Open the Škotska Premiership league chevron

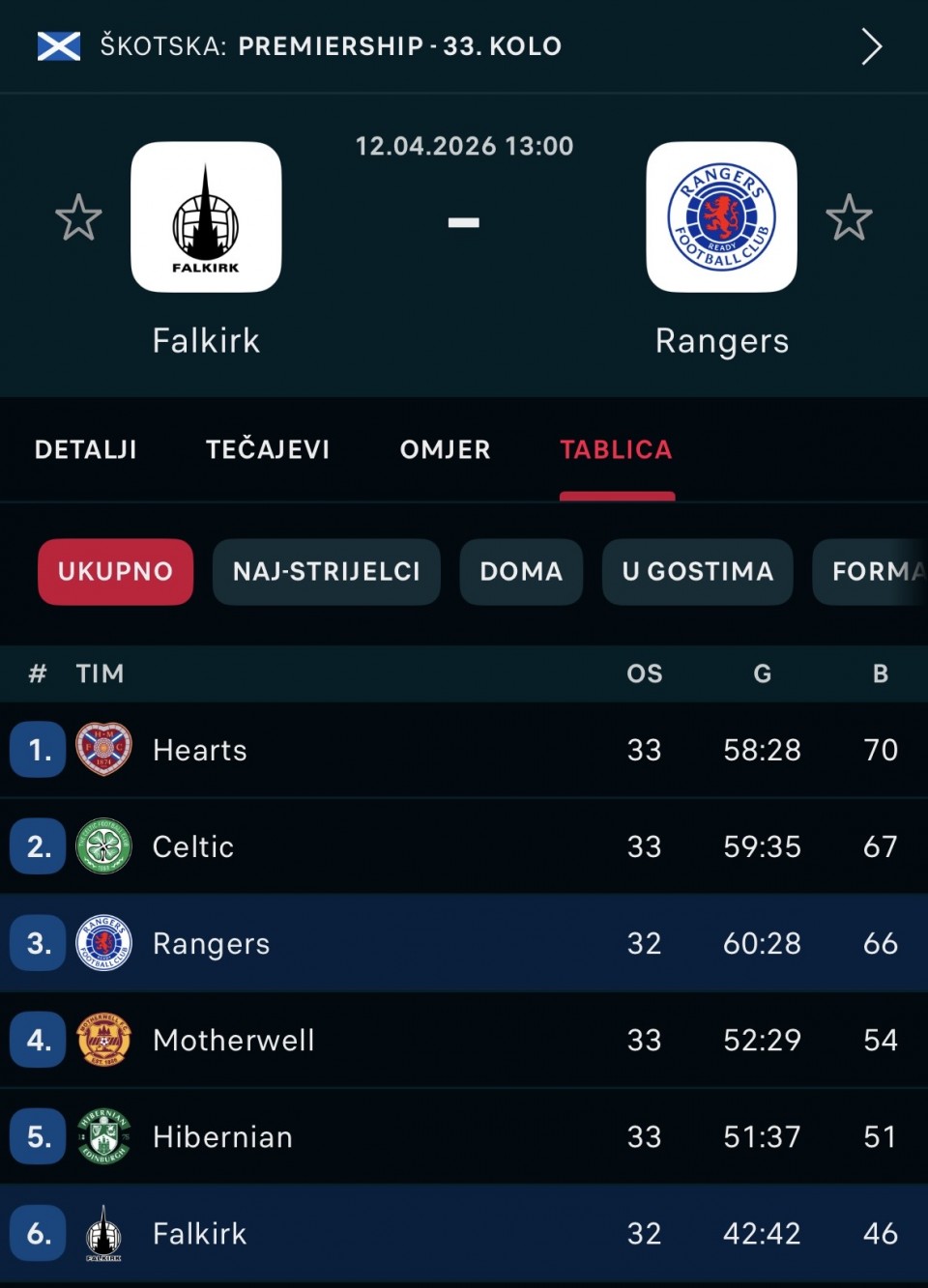[871, 46]
